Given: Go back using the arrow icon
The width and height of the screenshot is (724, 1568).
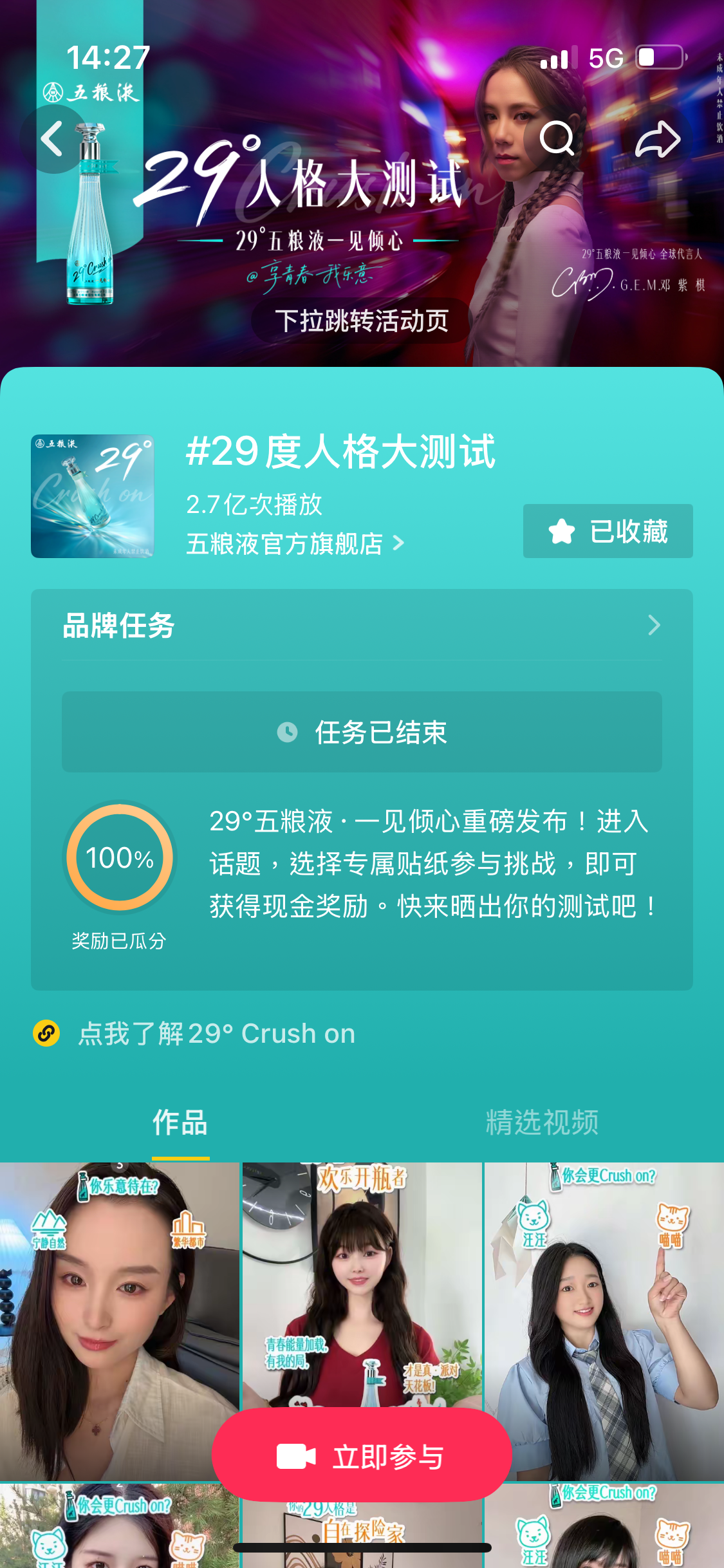Looking at the screenshot, I should pos(52,139).
